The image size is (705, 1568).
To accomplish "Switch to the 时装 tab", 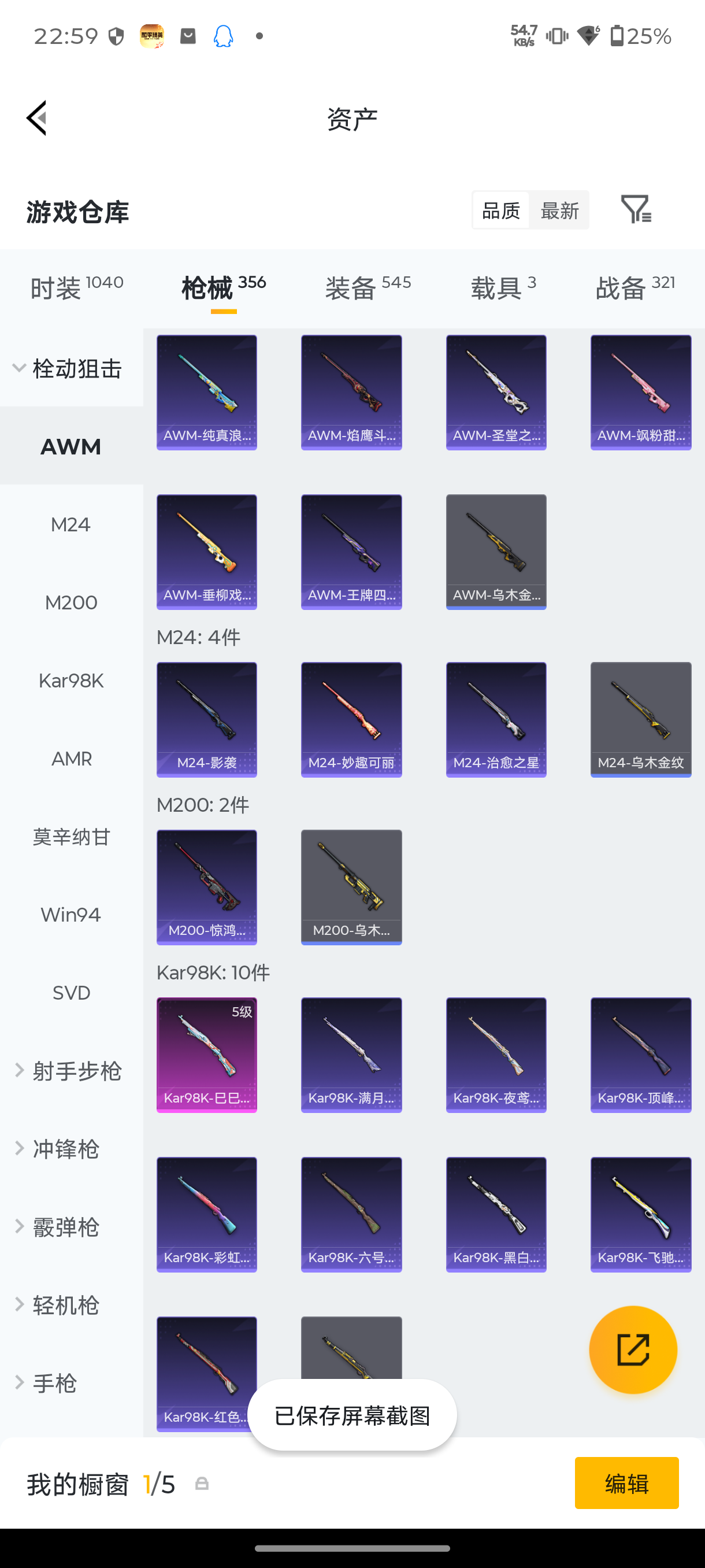I will pyautogui.click(x=77, y=287).
